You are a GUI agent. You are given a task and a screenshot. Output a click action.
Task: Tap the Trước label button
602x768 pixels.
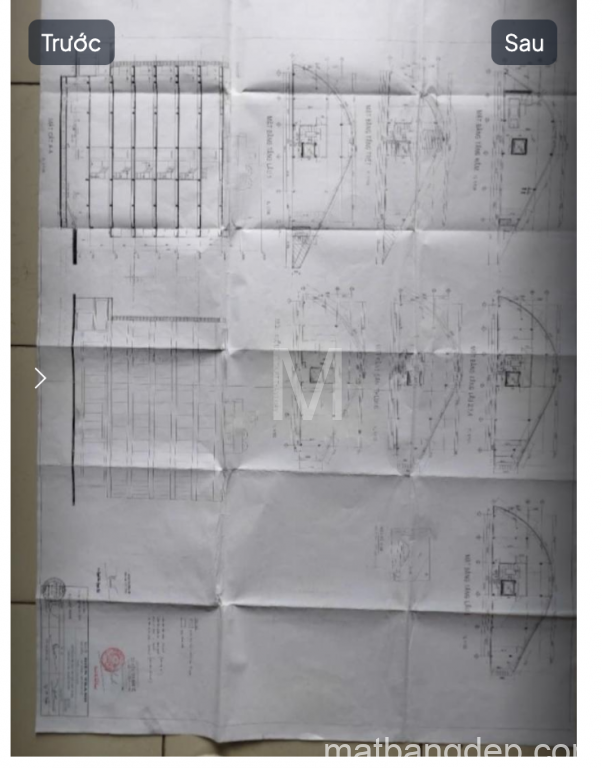point(71,43)
